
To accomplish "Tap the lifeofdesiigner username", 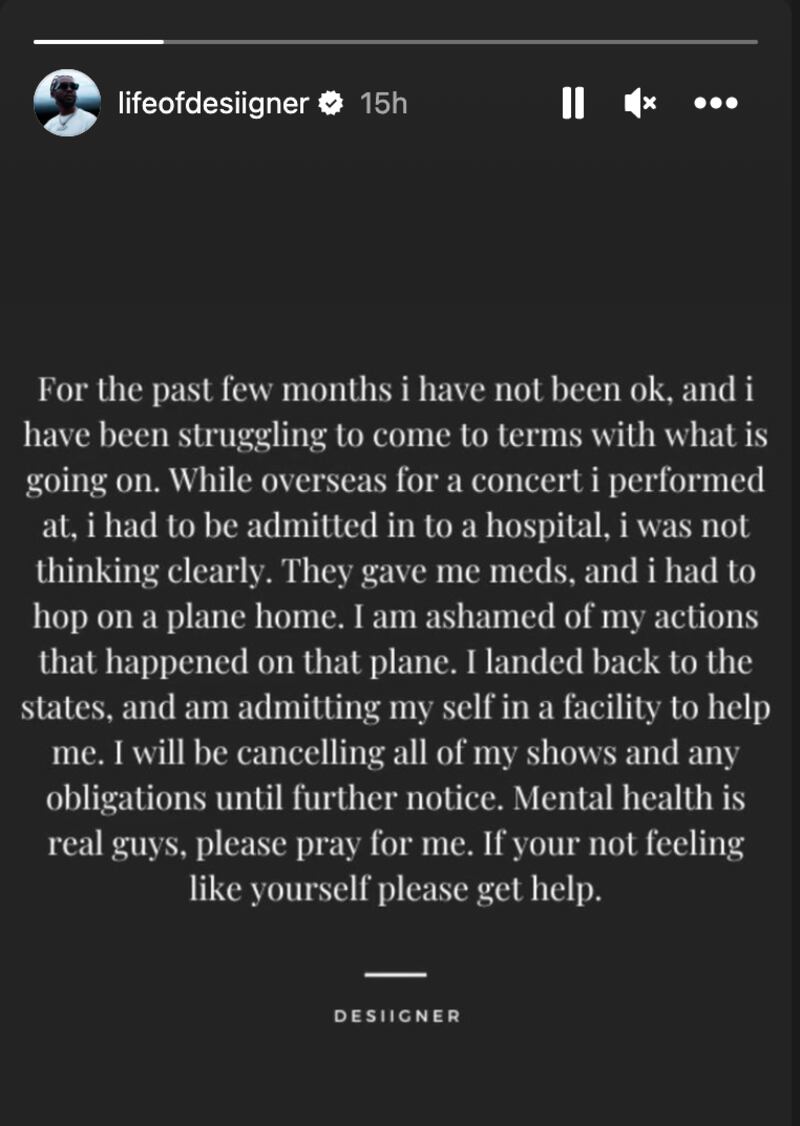I will coord(213,103).
